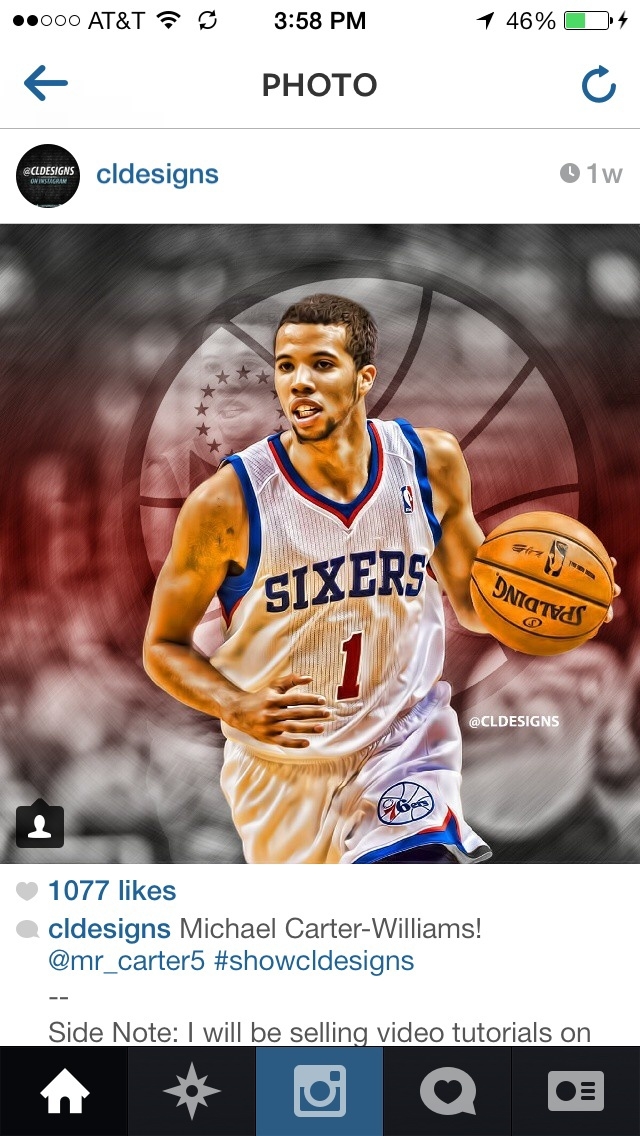Switch to the Home feed tab
Viewport: 640px width, 1136px height.
64,1091
